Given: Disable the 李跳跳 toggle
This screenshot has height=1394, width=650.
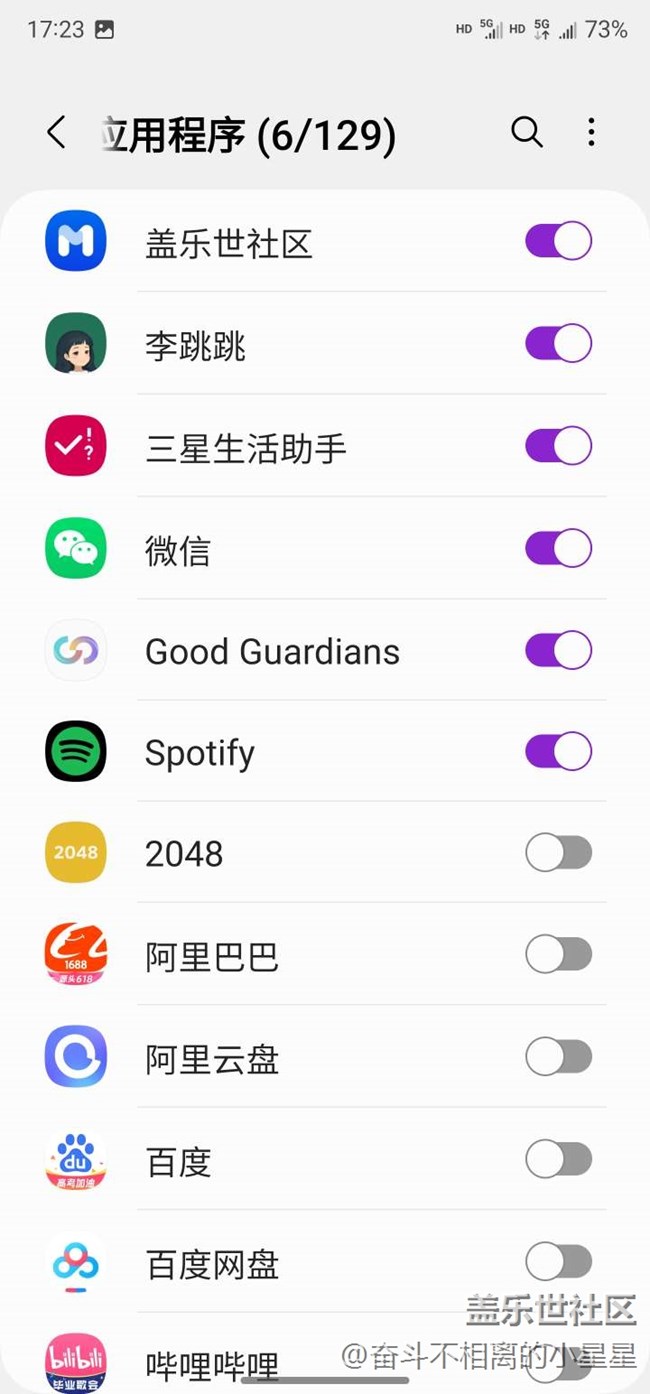Looking at the screenshot, I should tap(558, 343).
